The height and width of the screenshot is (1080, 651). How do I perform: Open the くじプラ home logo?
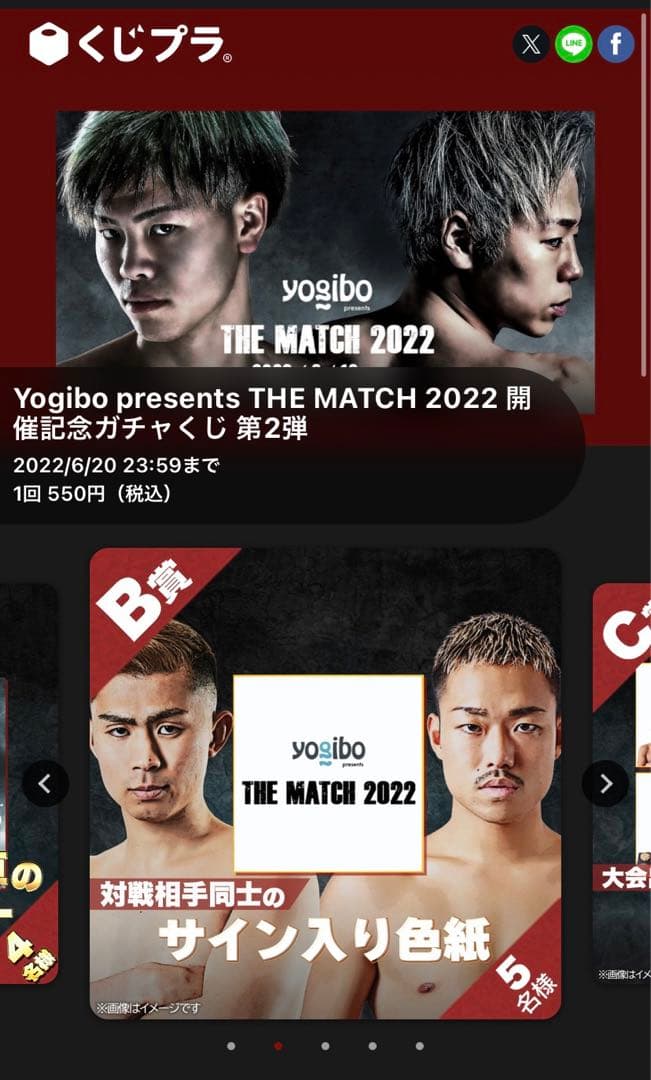130,45
